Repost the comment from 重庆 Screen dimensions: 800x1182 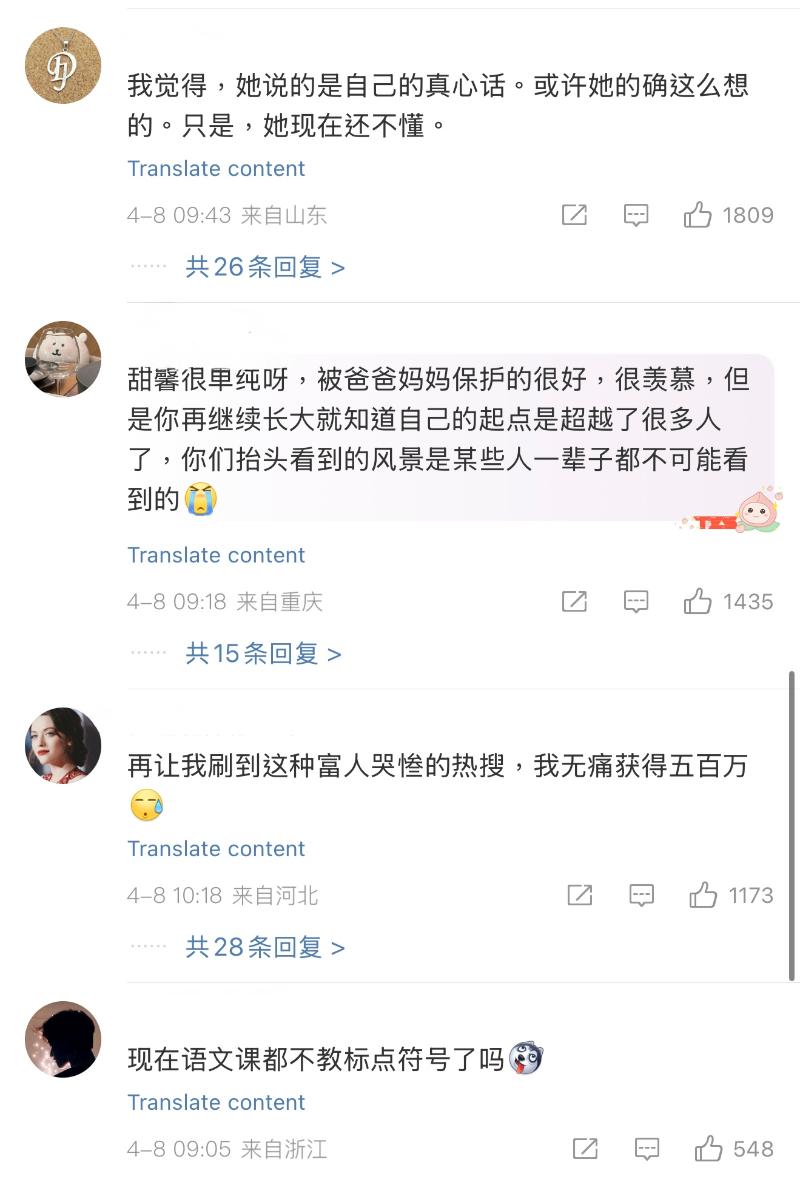click(574, 601)
